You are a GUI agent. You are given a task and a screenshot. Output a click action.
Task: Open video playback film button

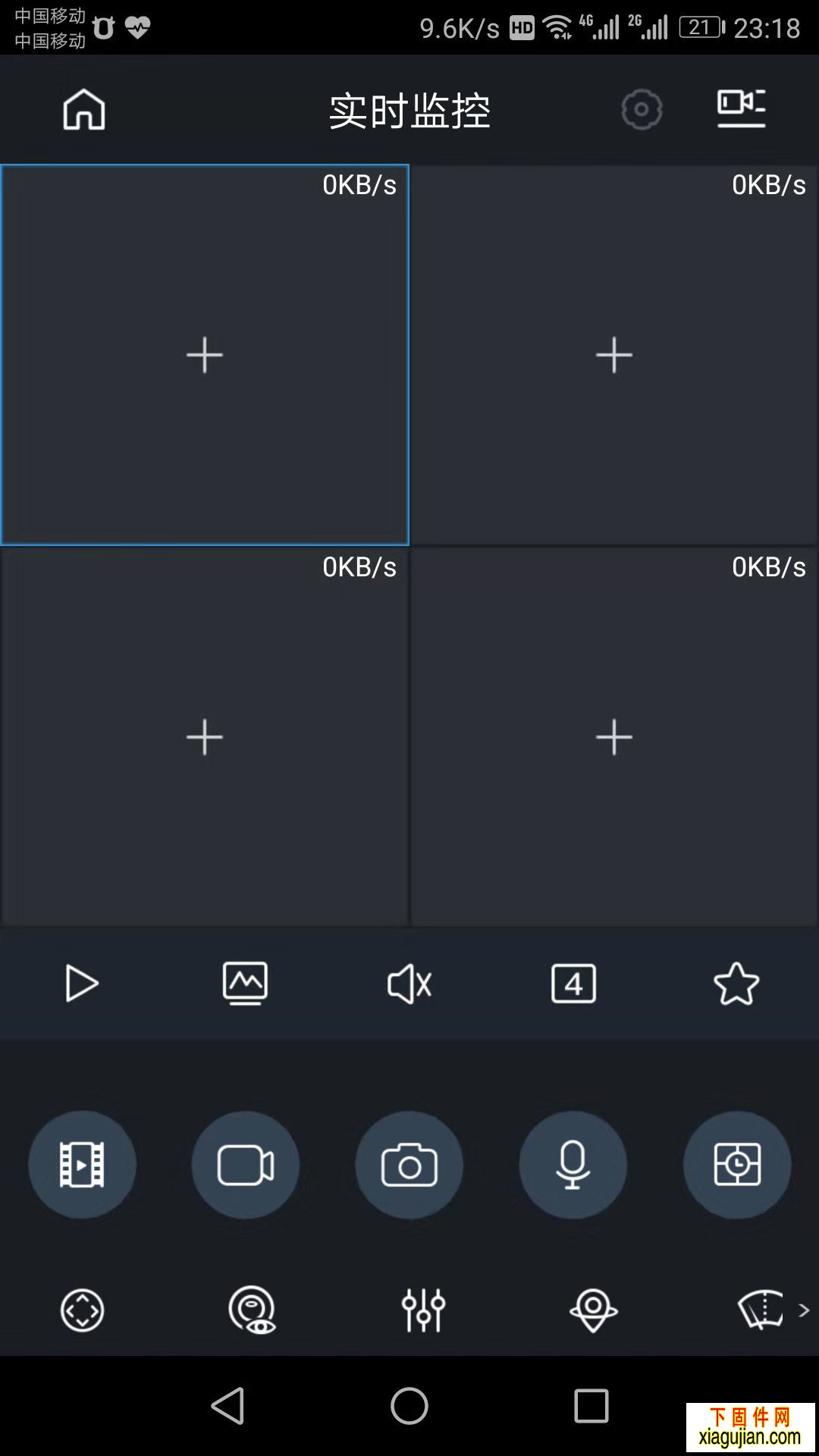point(82,1165)
